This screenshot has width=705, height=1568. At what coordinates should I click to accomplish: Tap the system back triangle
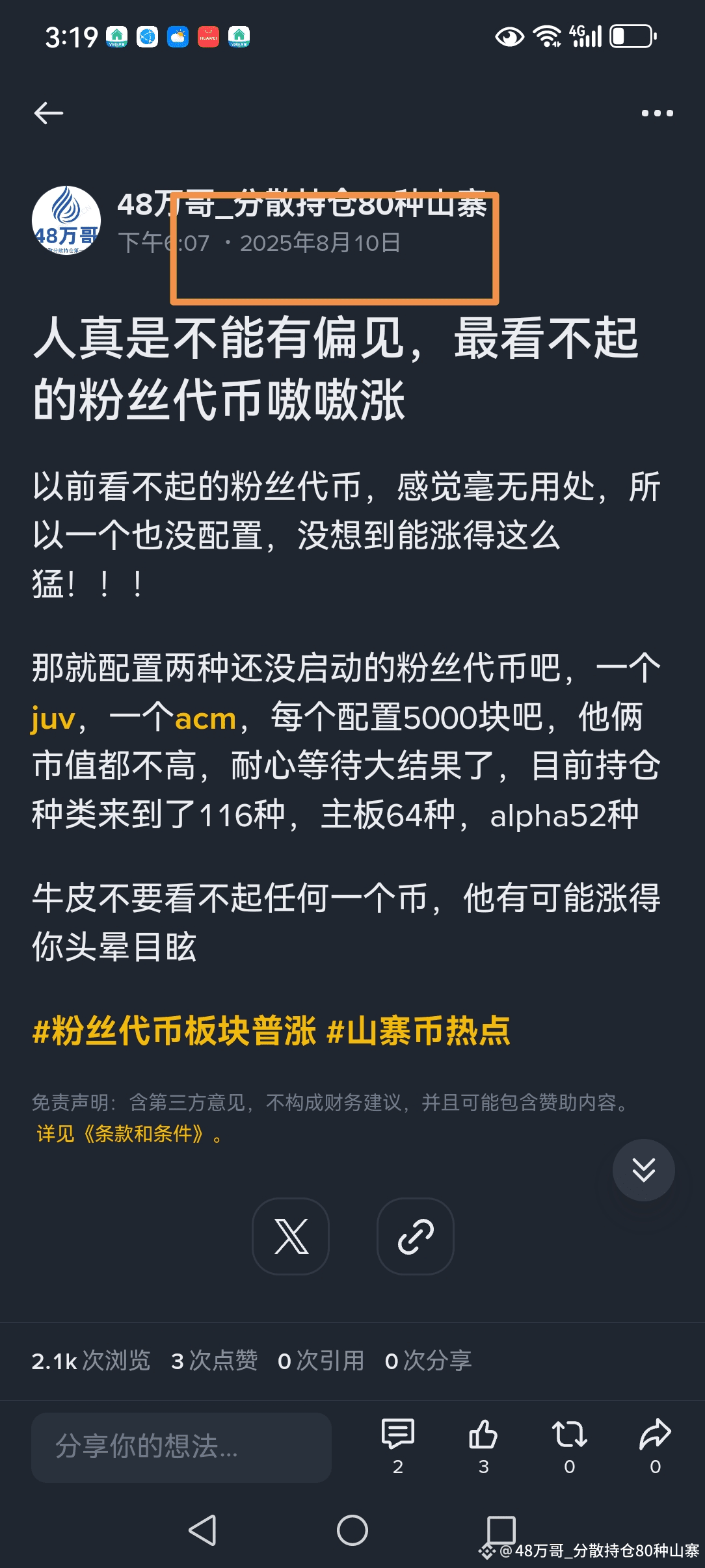pyautogui.click(x=203, y=1530)
